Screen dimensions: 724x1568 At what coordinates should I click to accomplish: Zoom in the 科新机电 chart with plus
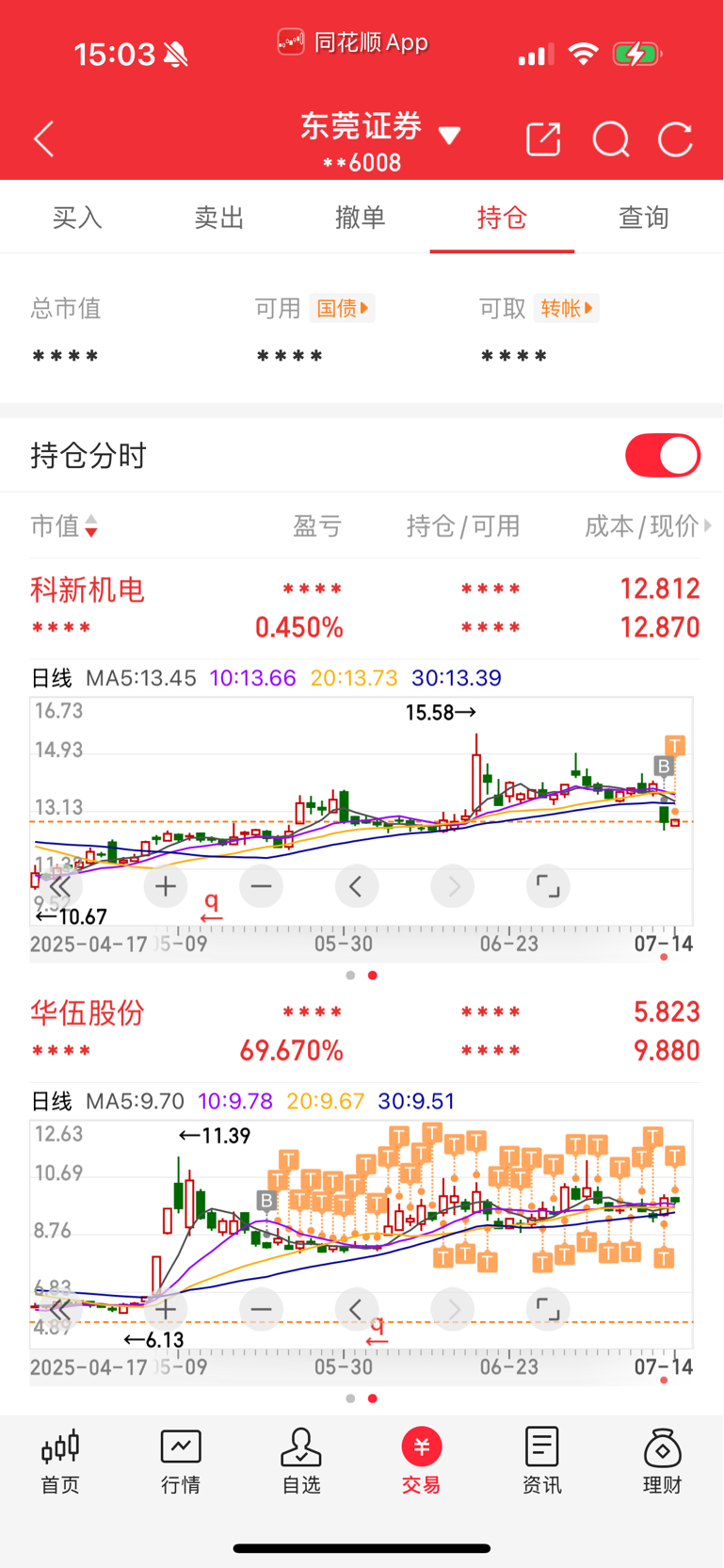(166, 886)
